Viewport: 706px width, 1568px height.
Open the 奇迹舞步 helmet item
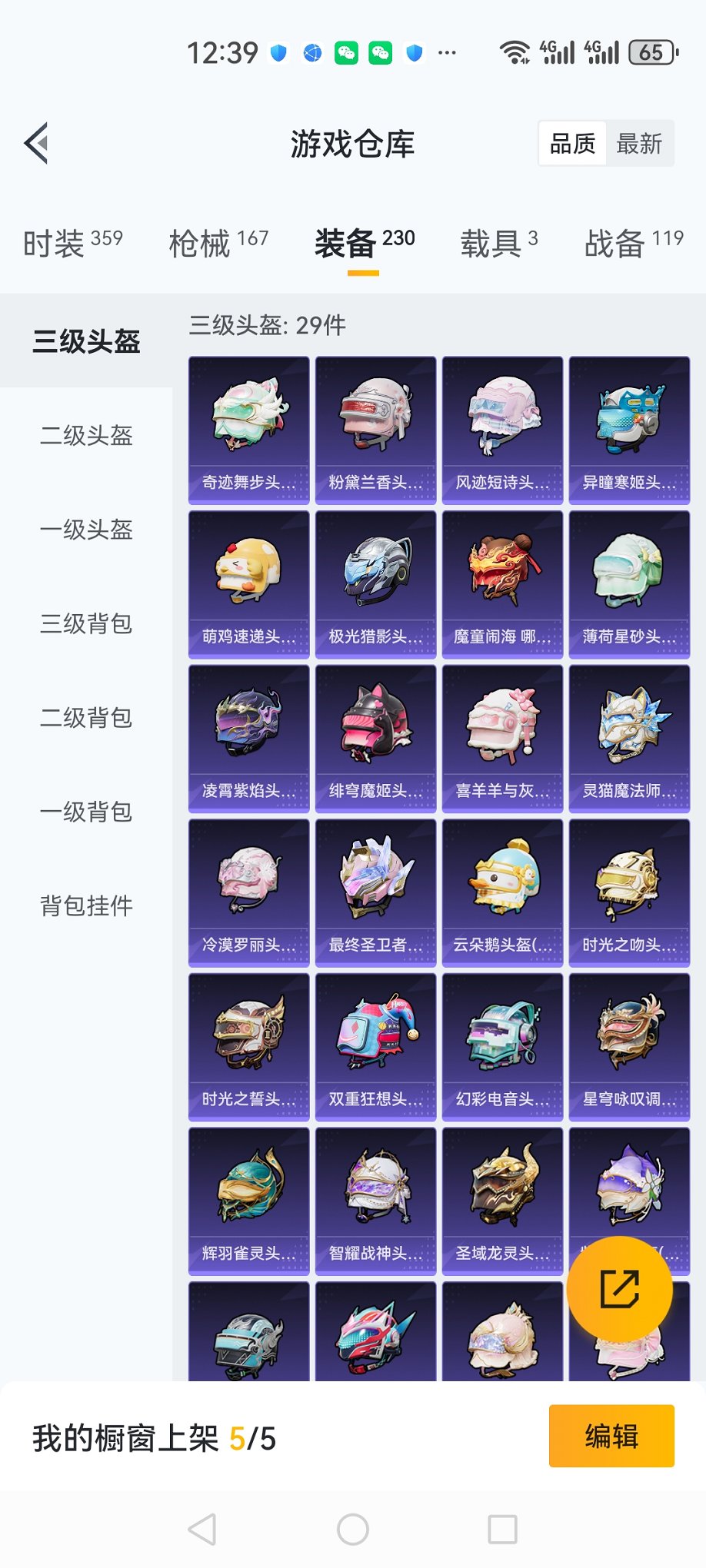(x=248, y=430)
